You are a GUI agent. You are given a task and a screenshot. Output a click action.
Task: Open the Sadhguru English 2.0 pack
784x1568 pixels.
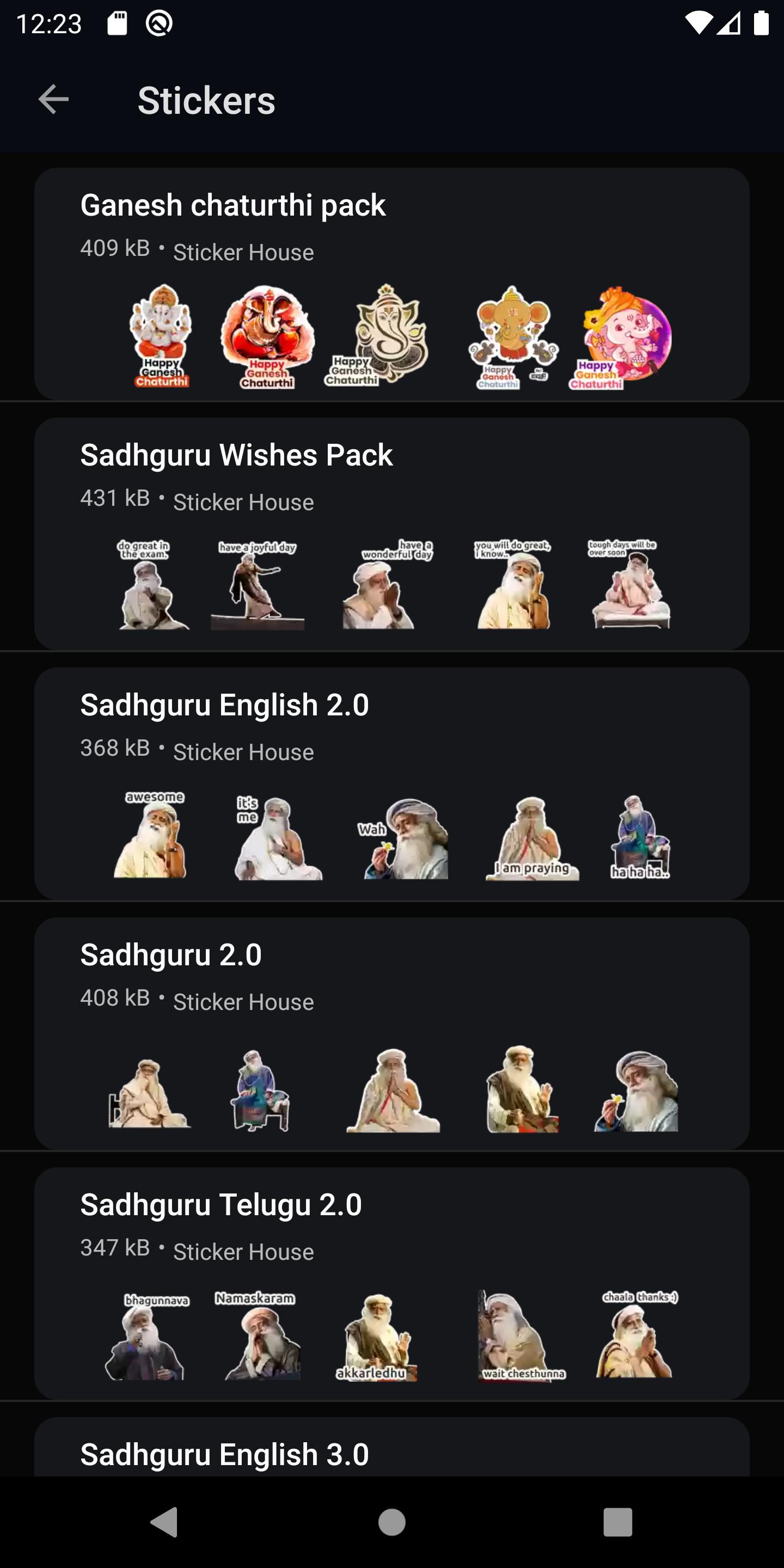click(x=391, y=783)
